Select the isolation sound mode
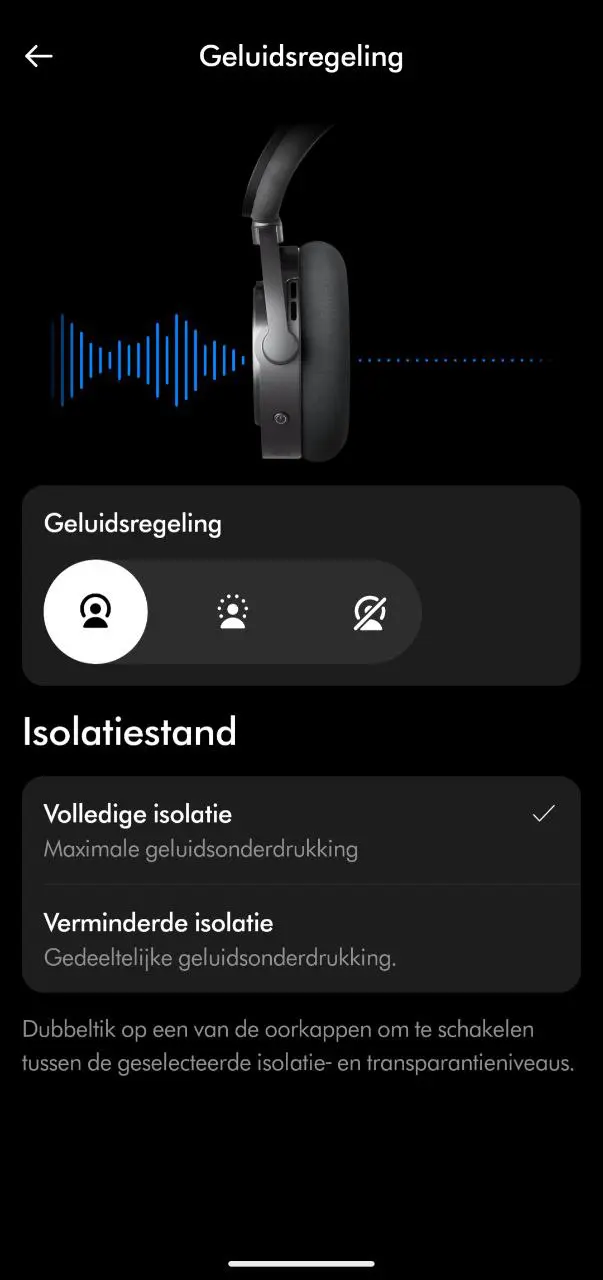Viewport: 603px width, 1280px height. pyautogui.click(x=96, y=612)
